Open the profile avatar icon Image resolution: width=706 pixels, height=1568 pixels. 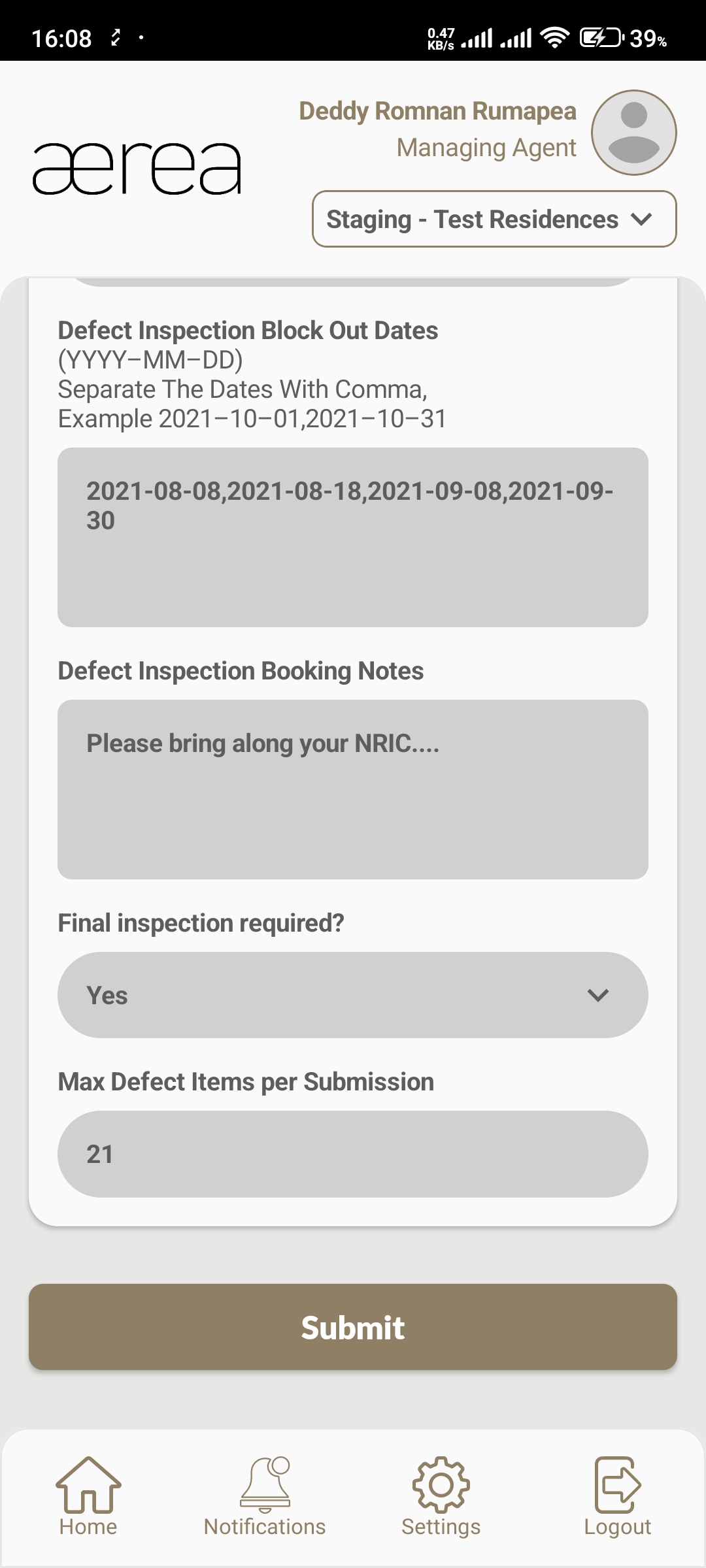coord(633,133)
